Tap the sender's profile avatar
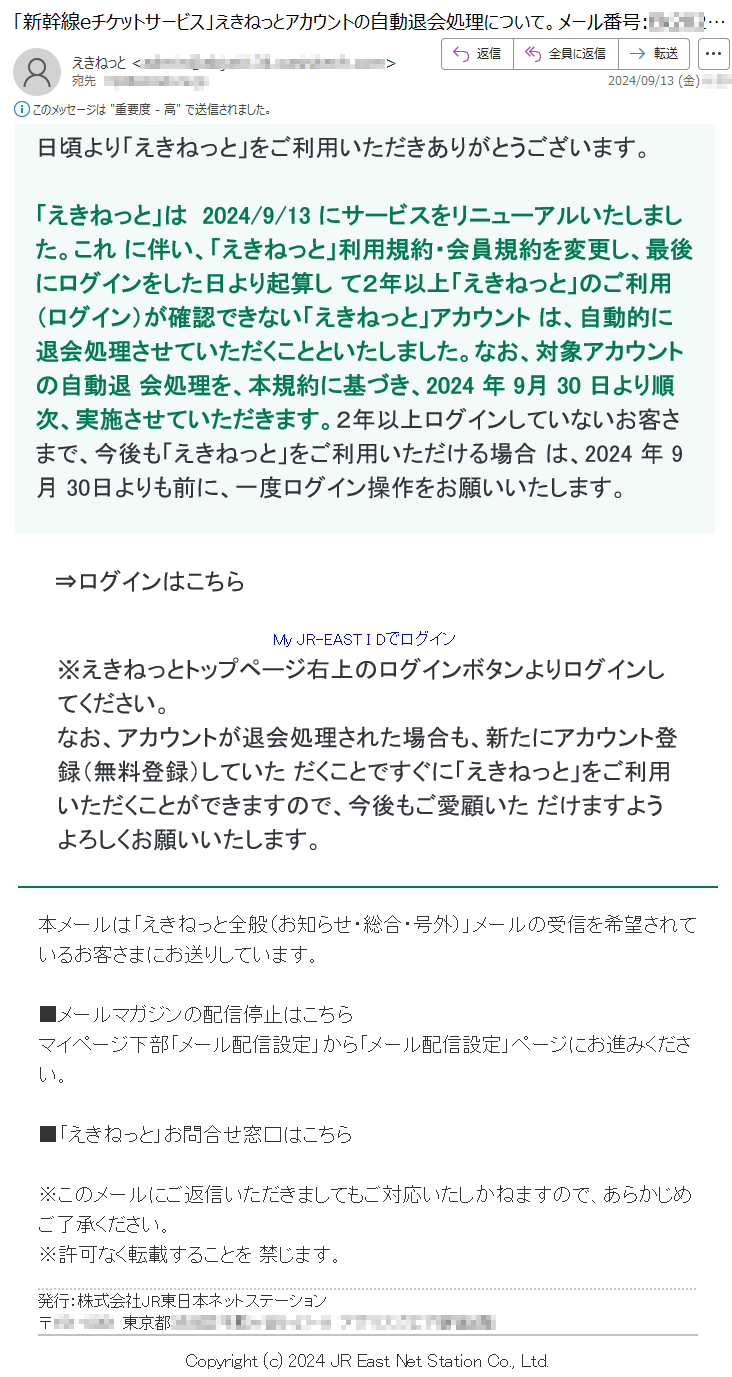Viewport: 732px width, 1377px height. (37, 71)
